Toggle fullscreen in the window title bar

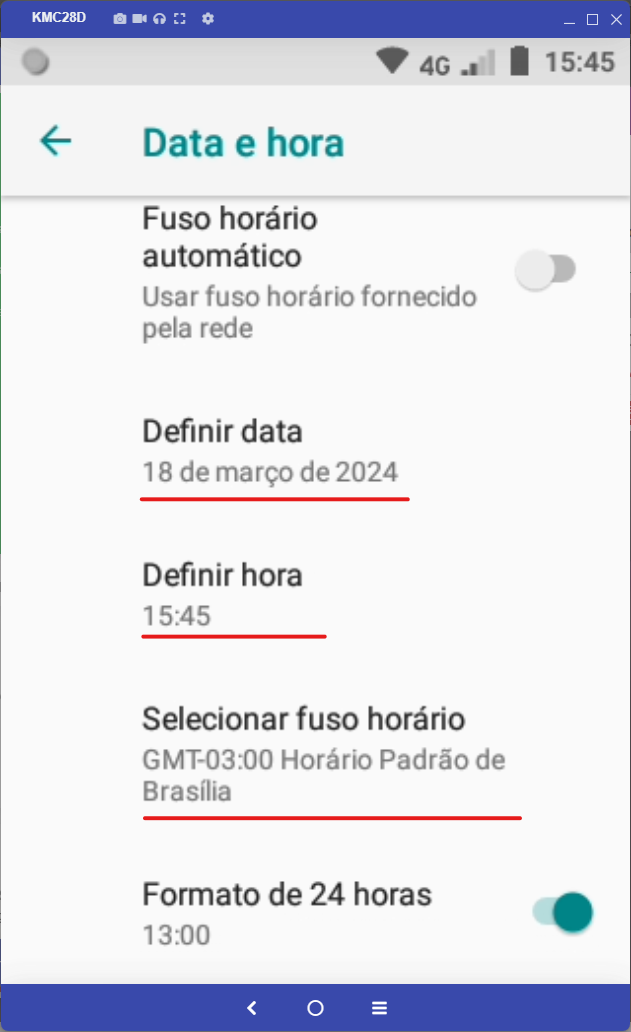(x=180, y=18)
